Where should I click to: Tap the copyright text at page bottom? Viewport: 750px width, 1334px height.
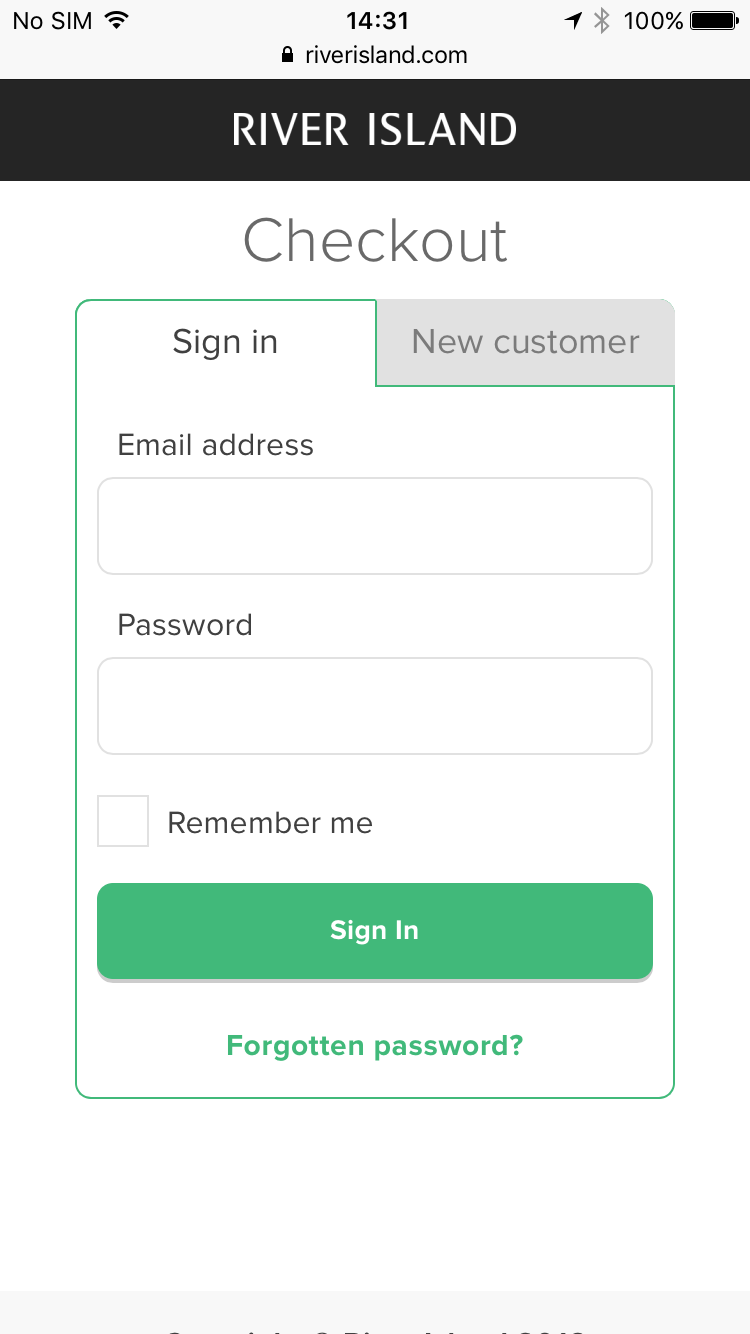pos(375,1330)
